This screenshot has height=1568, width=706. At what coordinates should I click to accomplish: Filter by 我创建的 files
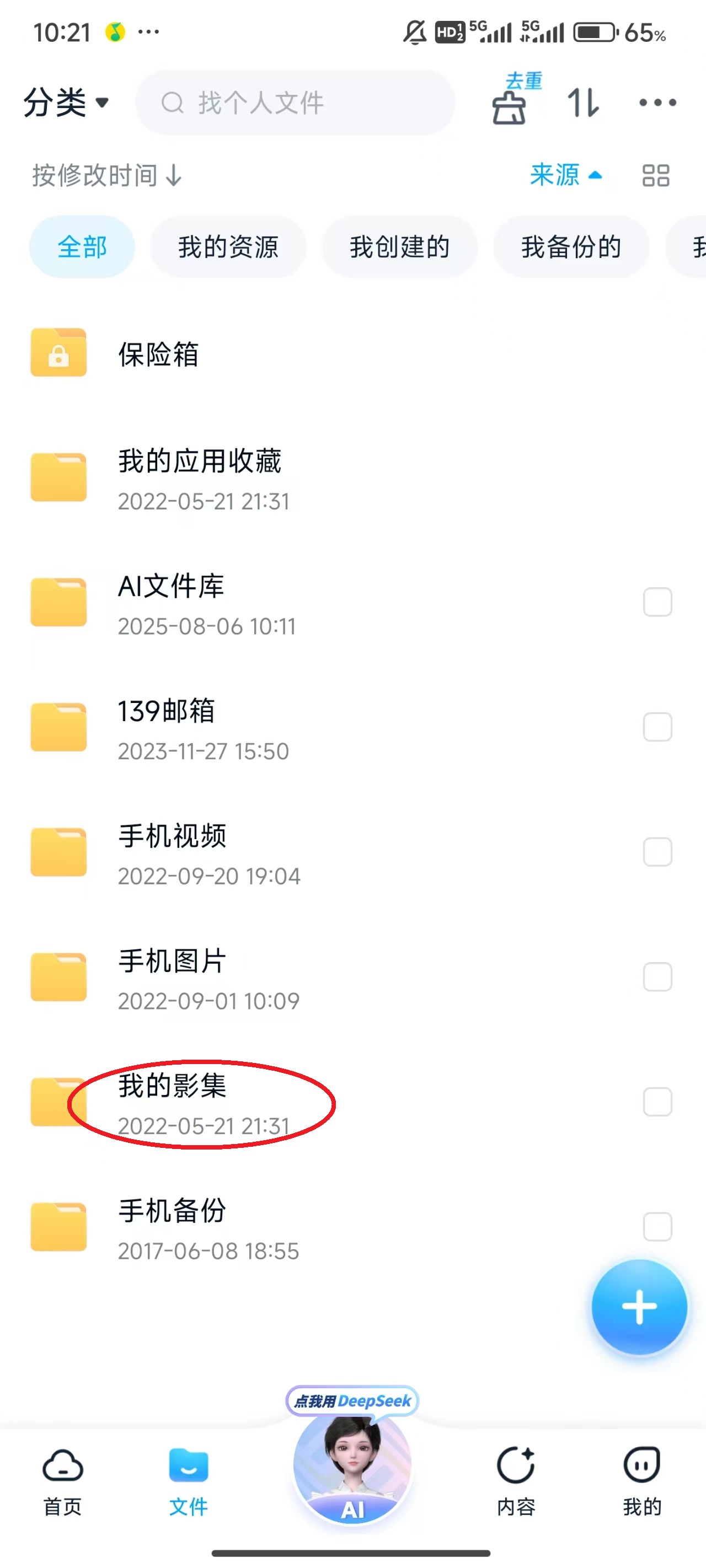pos(399,246)
